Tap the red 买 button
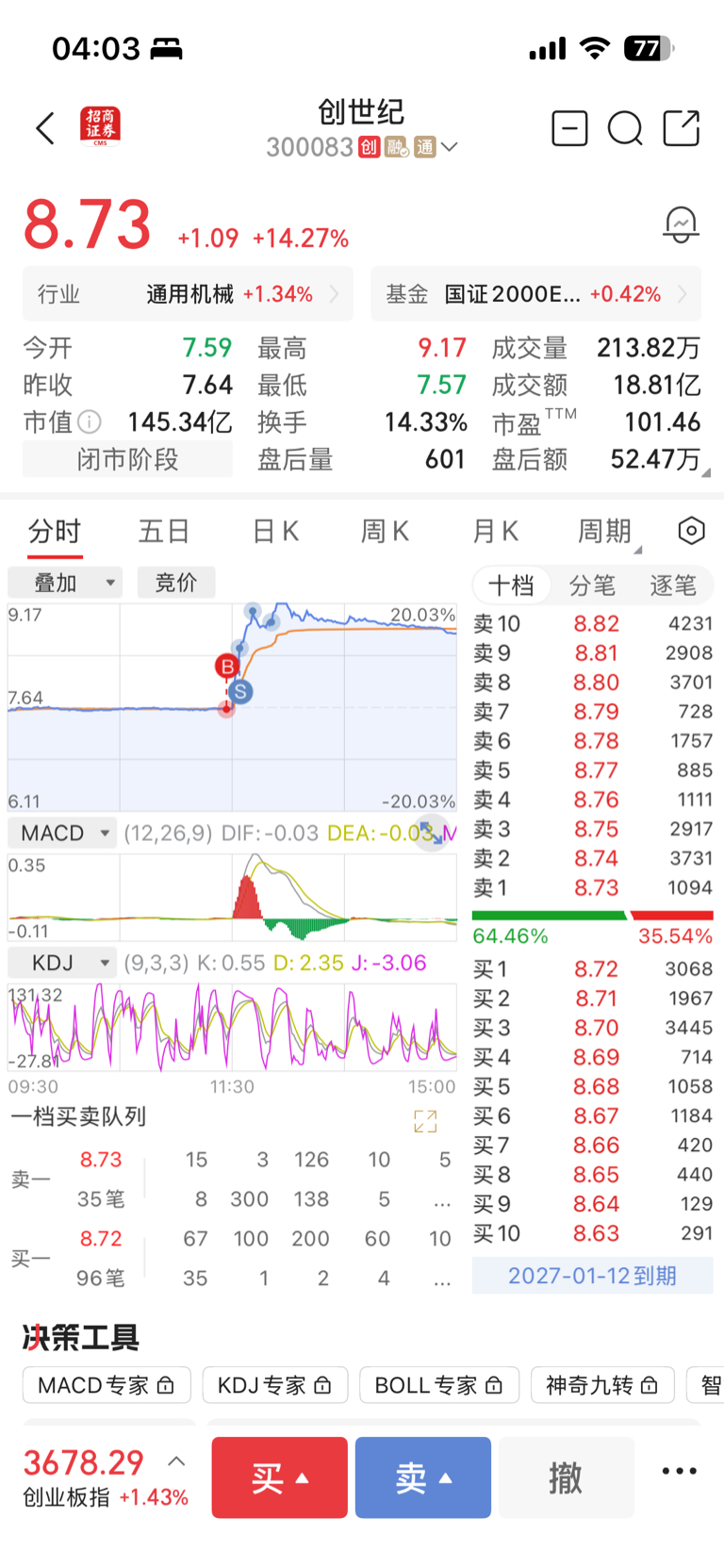The width and height of the screenshot is (724, 1568). click(x=280, y=1477)
